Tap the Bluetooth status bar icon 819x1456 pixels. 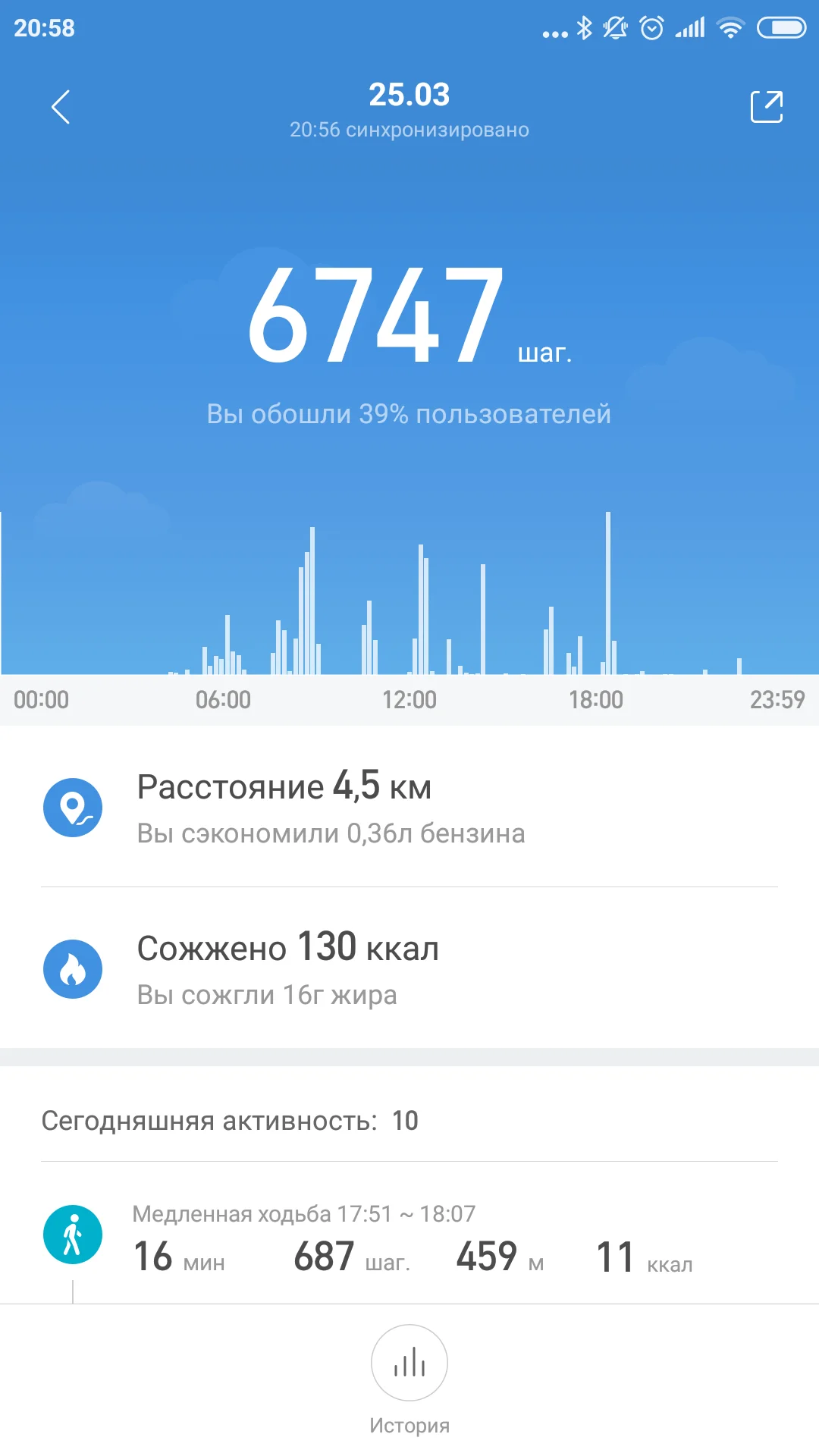[585, 27]
